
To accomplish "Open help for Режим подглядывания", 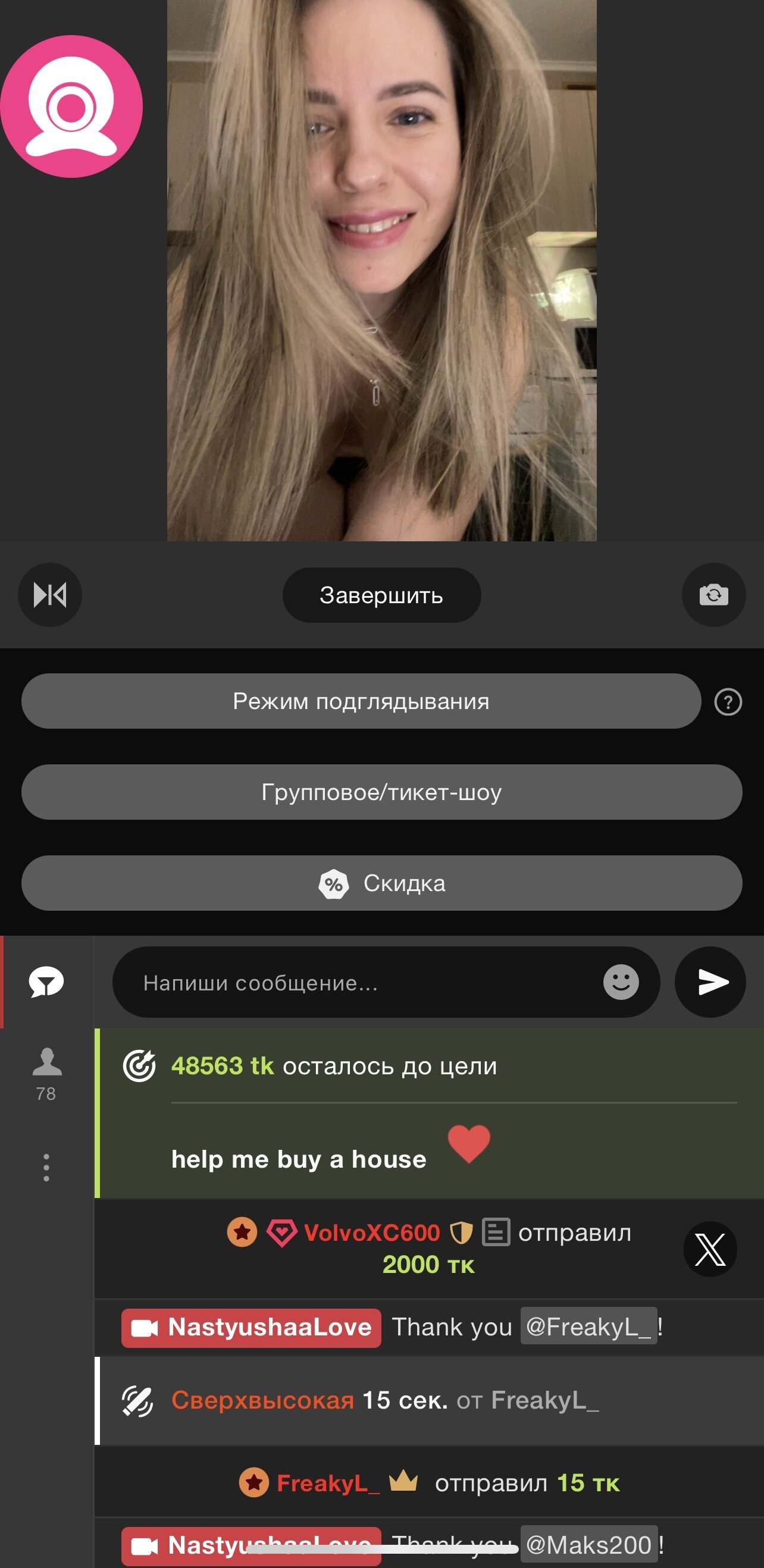I will click(x=728, y=702).
